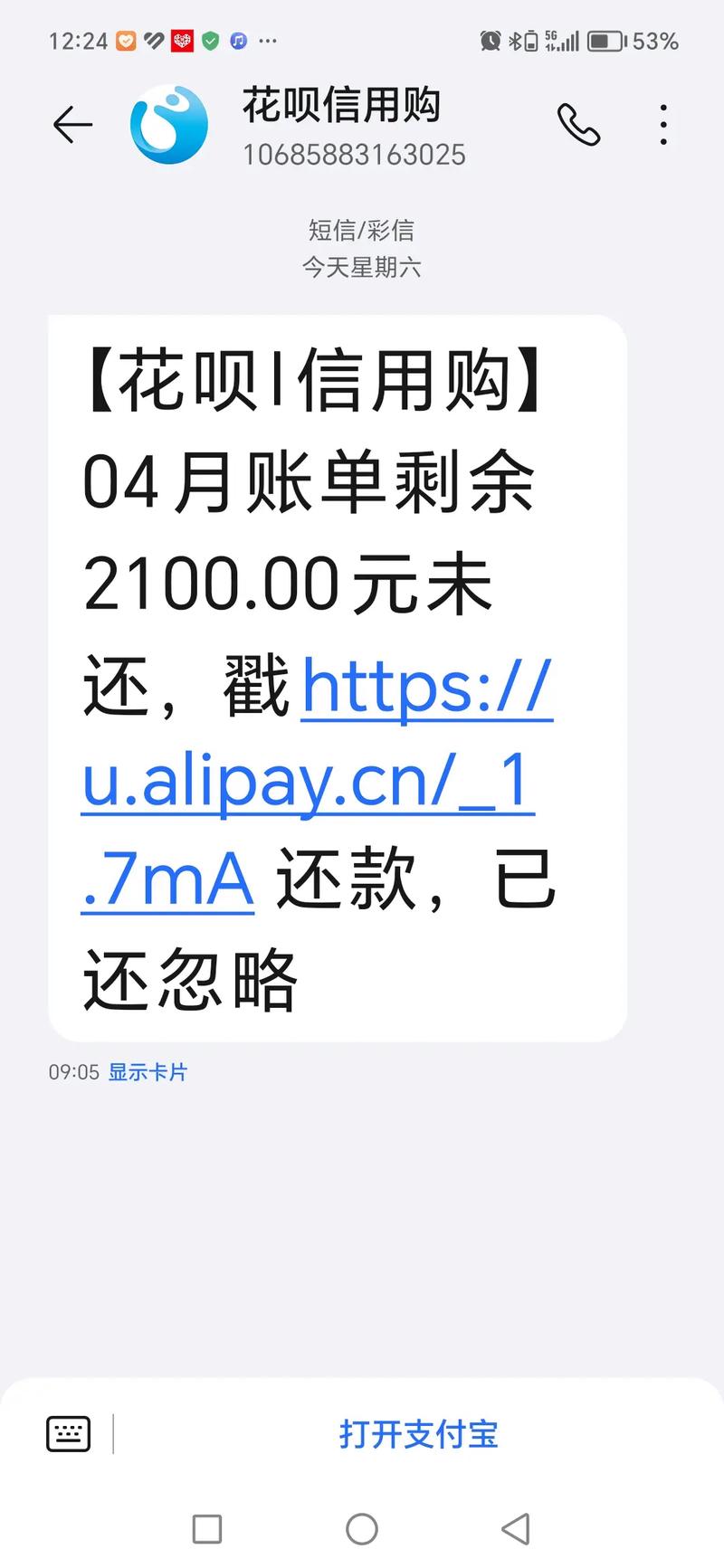This screenshot has height=1568, width=724.
Task: Tap the back arrow to exit conversation
Action: [72, 126]
